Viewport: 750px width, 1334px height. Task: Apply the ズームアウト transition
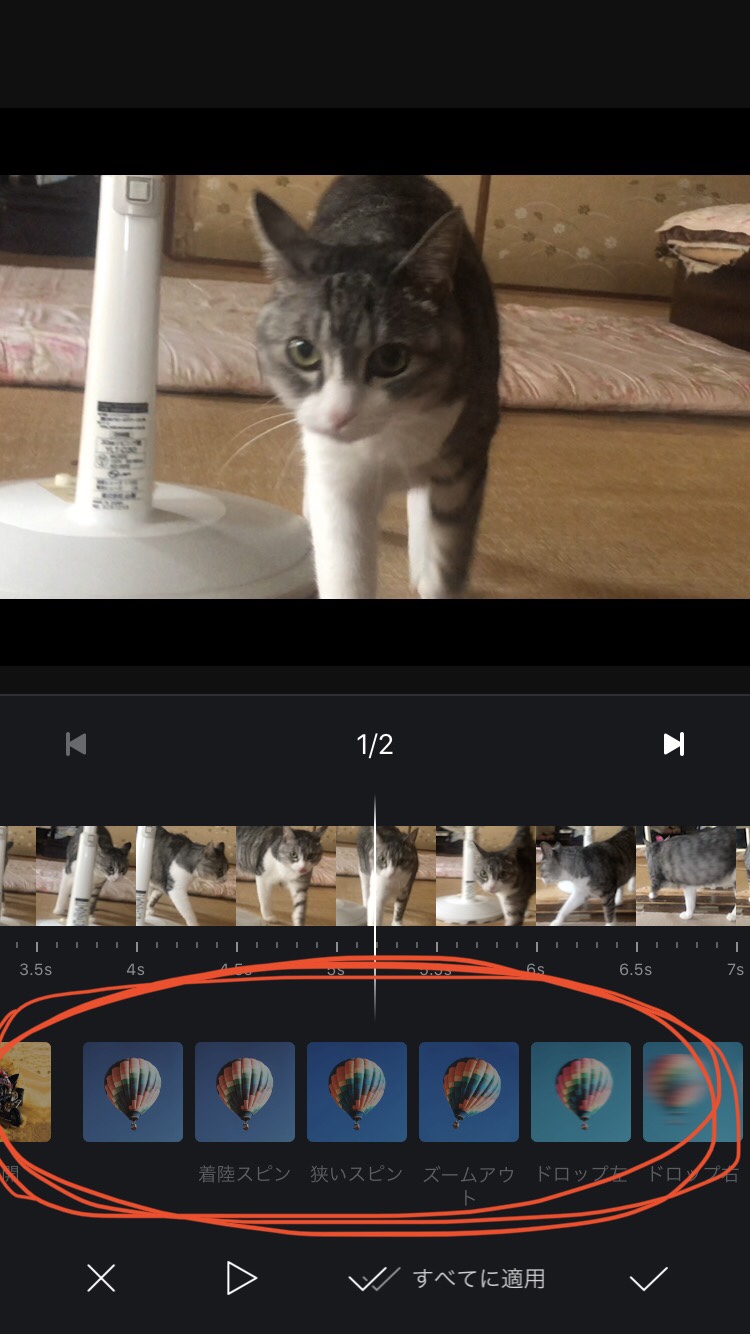click(469, 1092)
